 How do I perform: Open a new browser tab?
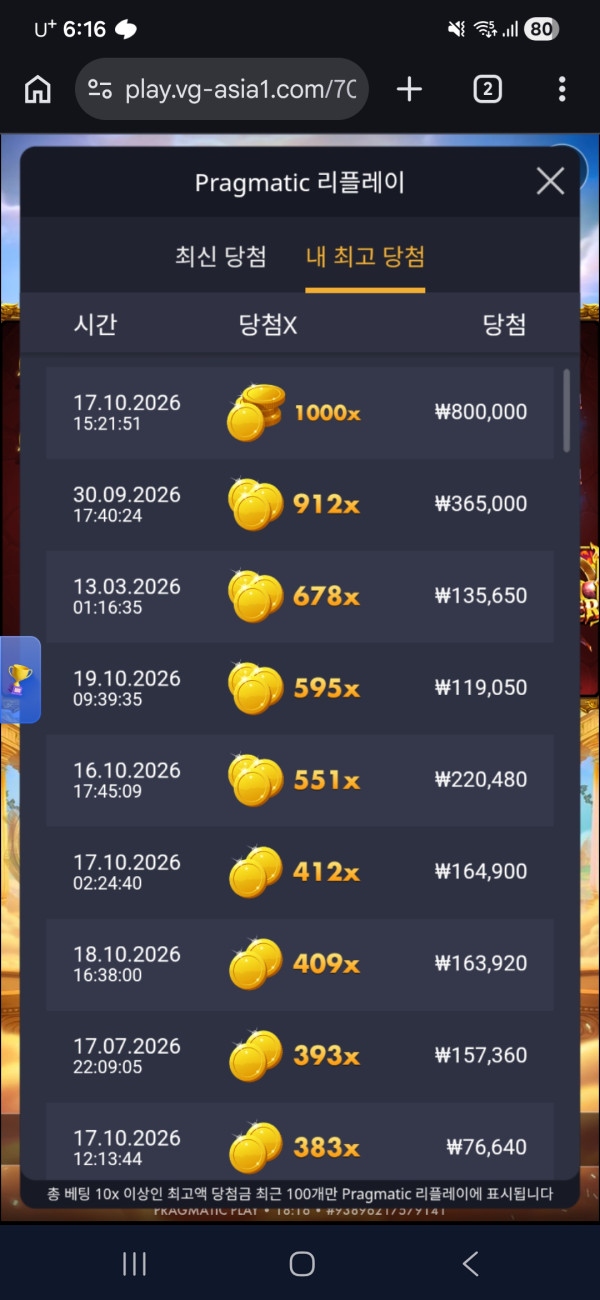point(409,90)
